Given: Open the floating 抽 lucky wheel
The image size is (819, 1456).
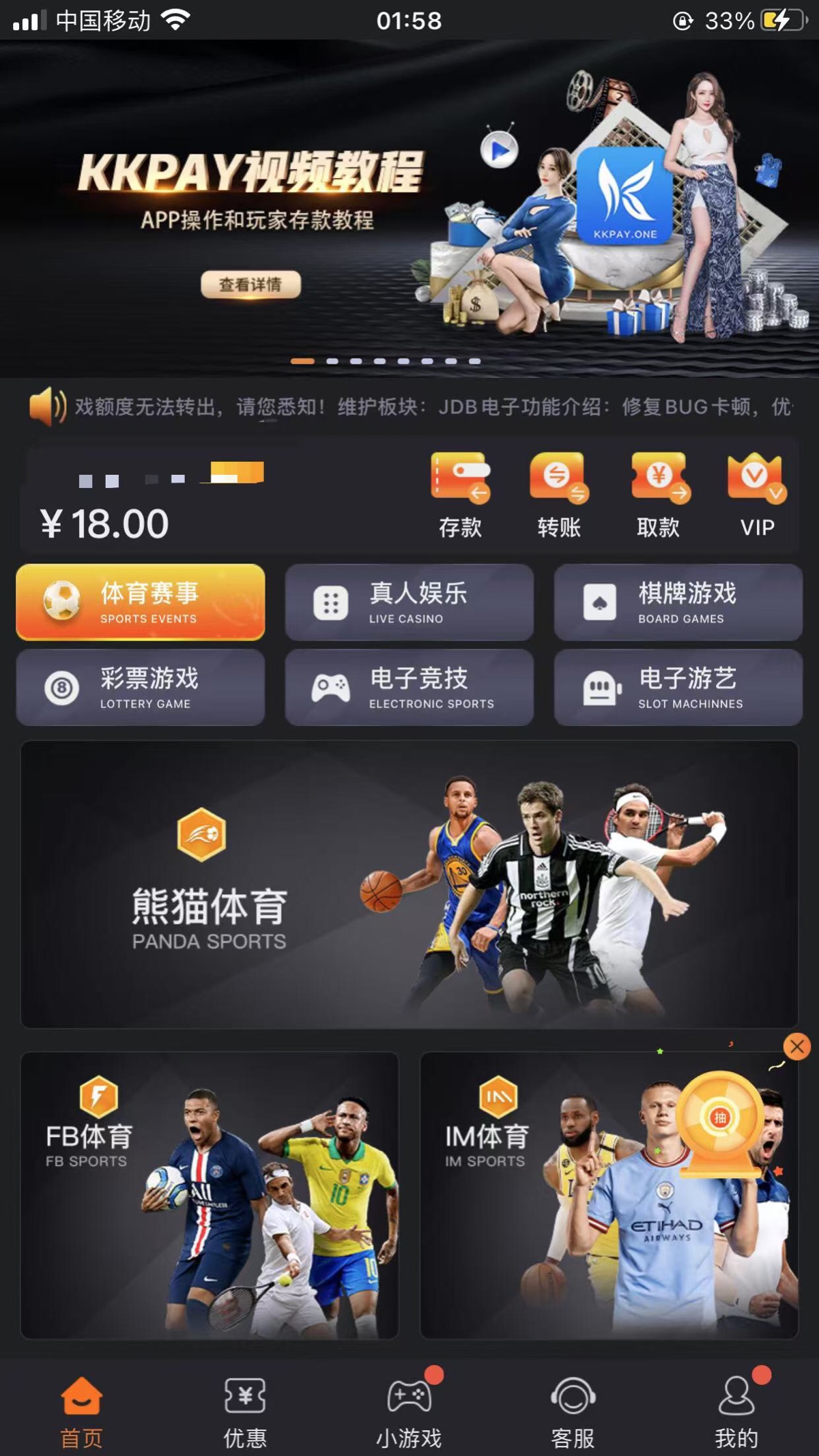Looking at the screenshot, I should tap(721, 1119).
